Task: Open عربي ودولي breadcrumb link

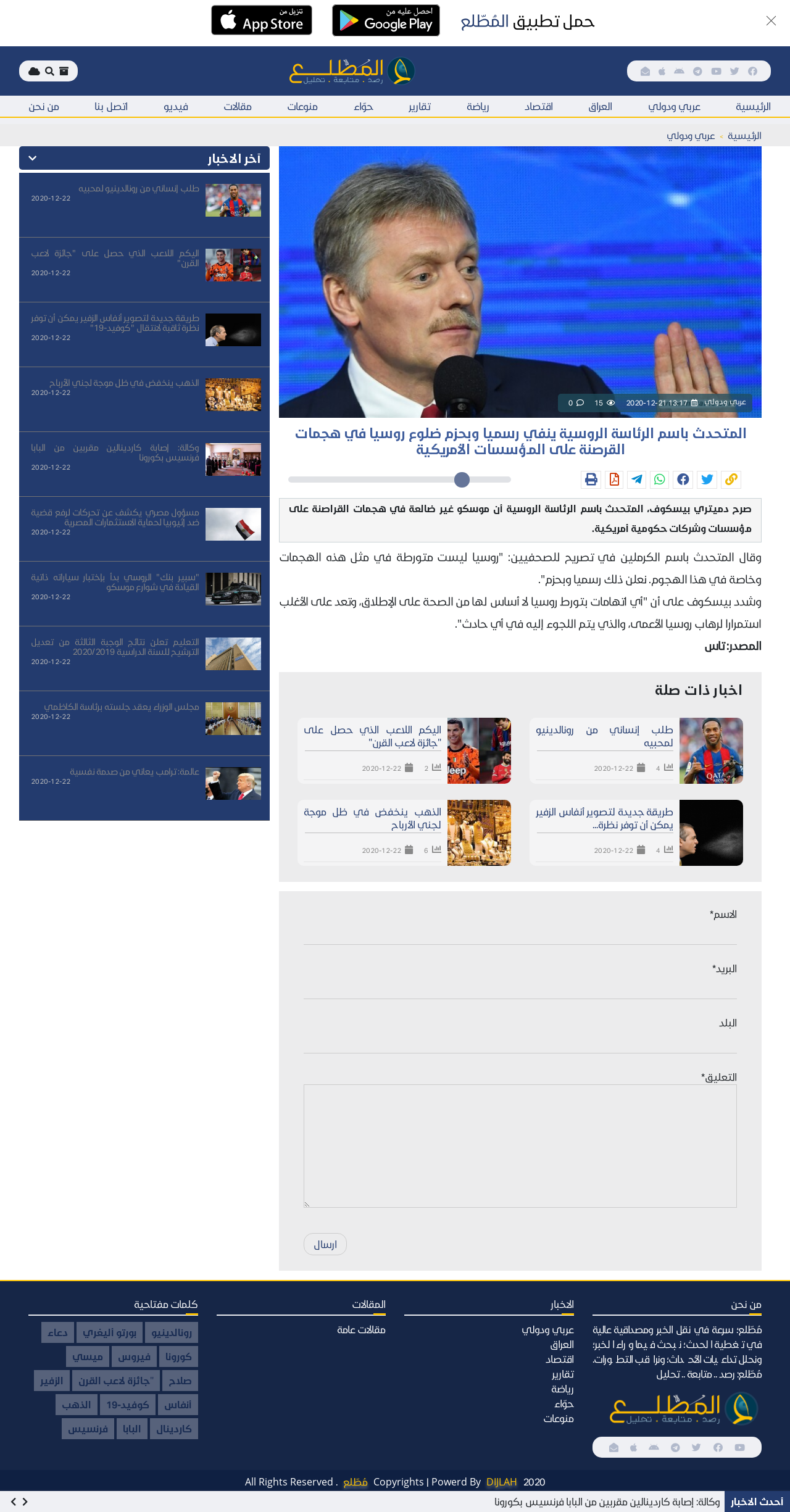Action: 691,136
